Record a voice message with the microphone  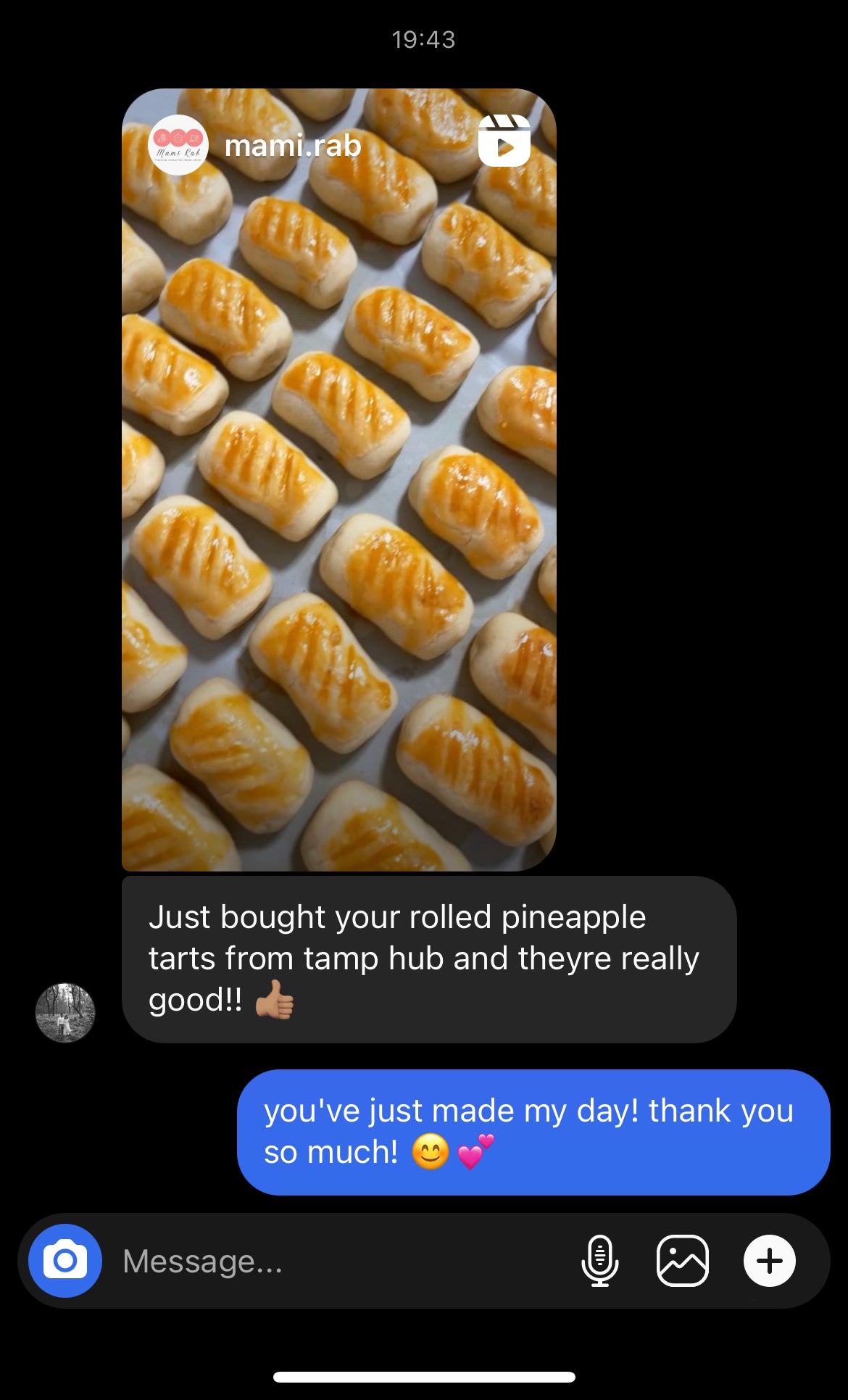(x=600, y=1261)
